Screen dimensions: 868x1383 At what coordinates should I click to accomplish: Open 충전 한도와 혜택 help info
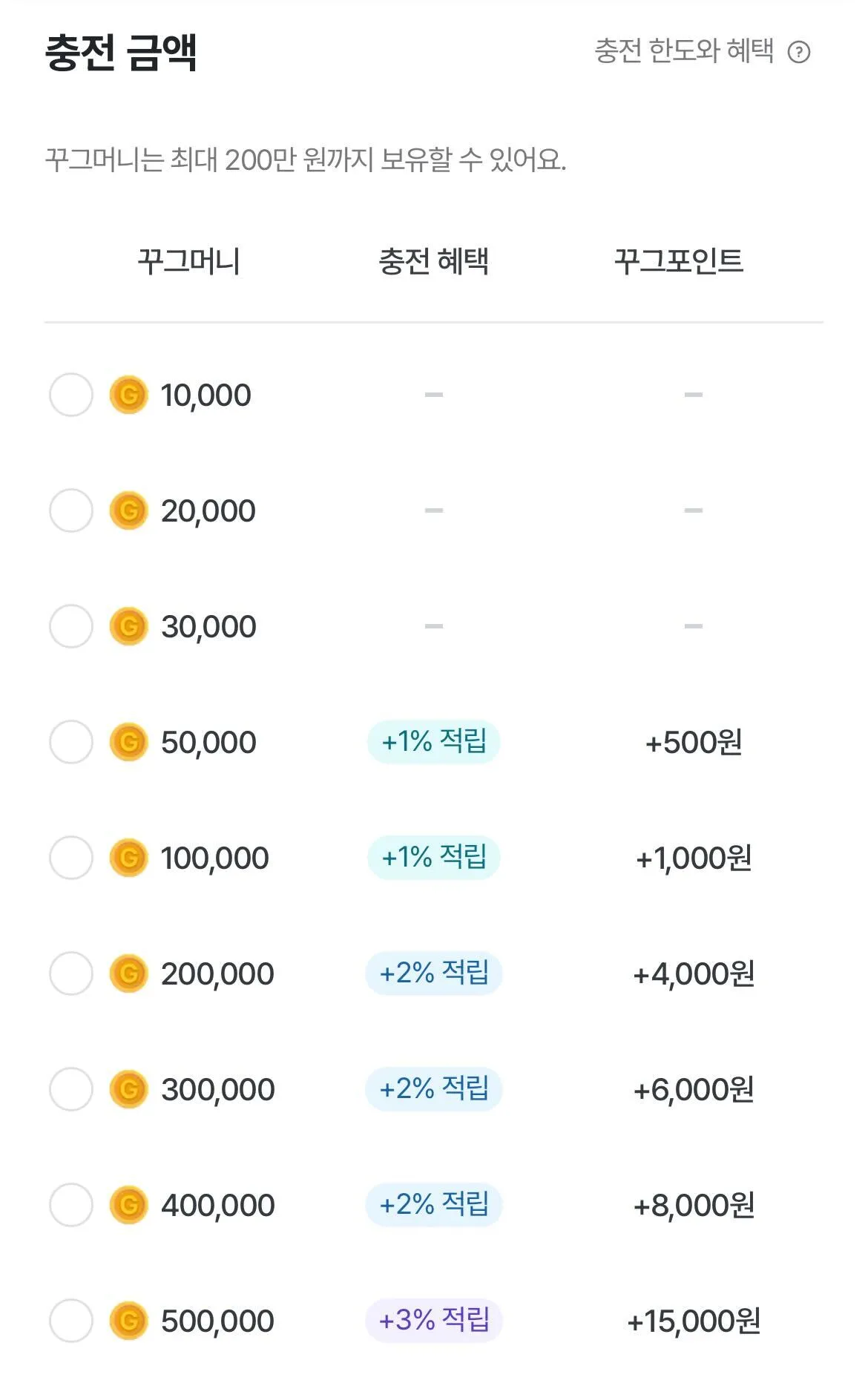(798, 52)
